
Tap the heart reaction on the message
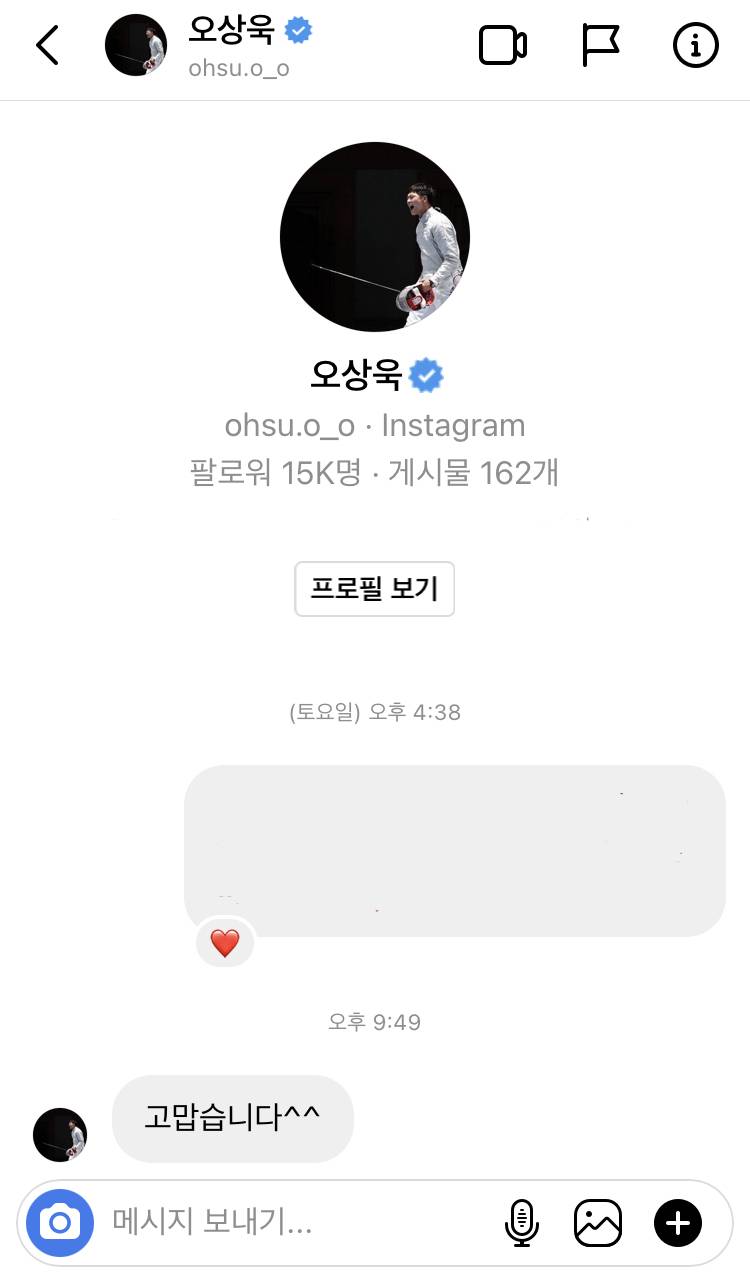225,942
